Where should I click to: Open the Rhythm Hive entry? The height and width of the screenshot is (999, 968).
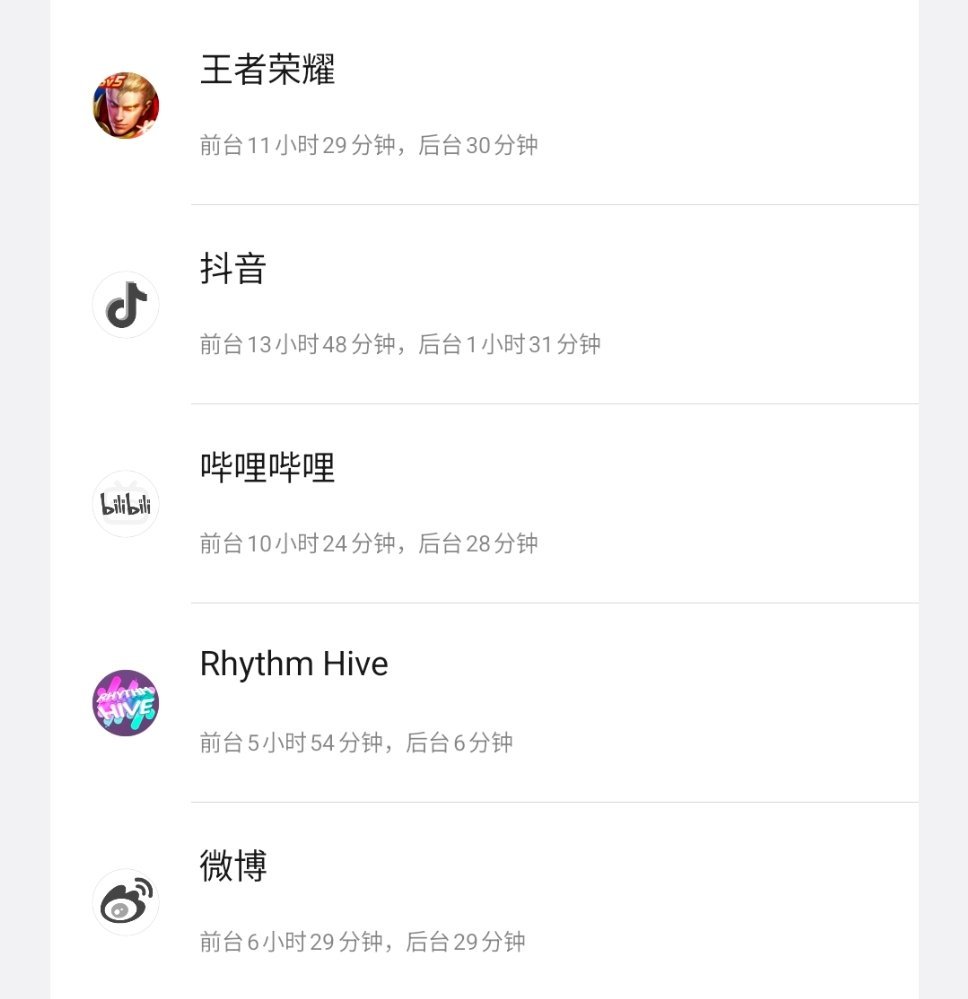coord(484,702)
